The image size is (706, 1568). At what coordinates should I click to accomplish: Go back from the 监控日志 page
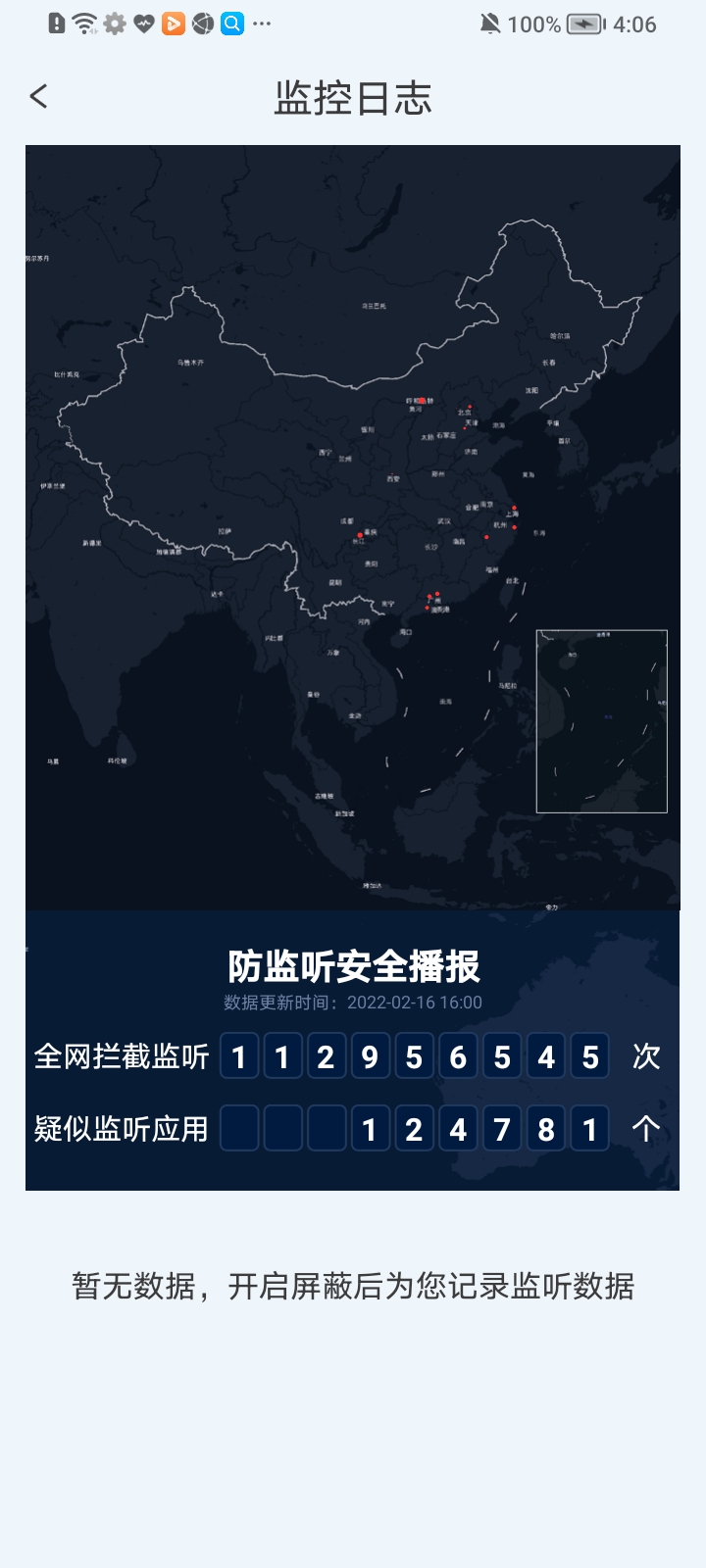tap(39, 96)
